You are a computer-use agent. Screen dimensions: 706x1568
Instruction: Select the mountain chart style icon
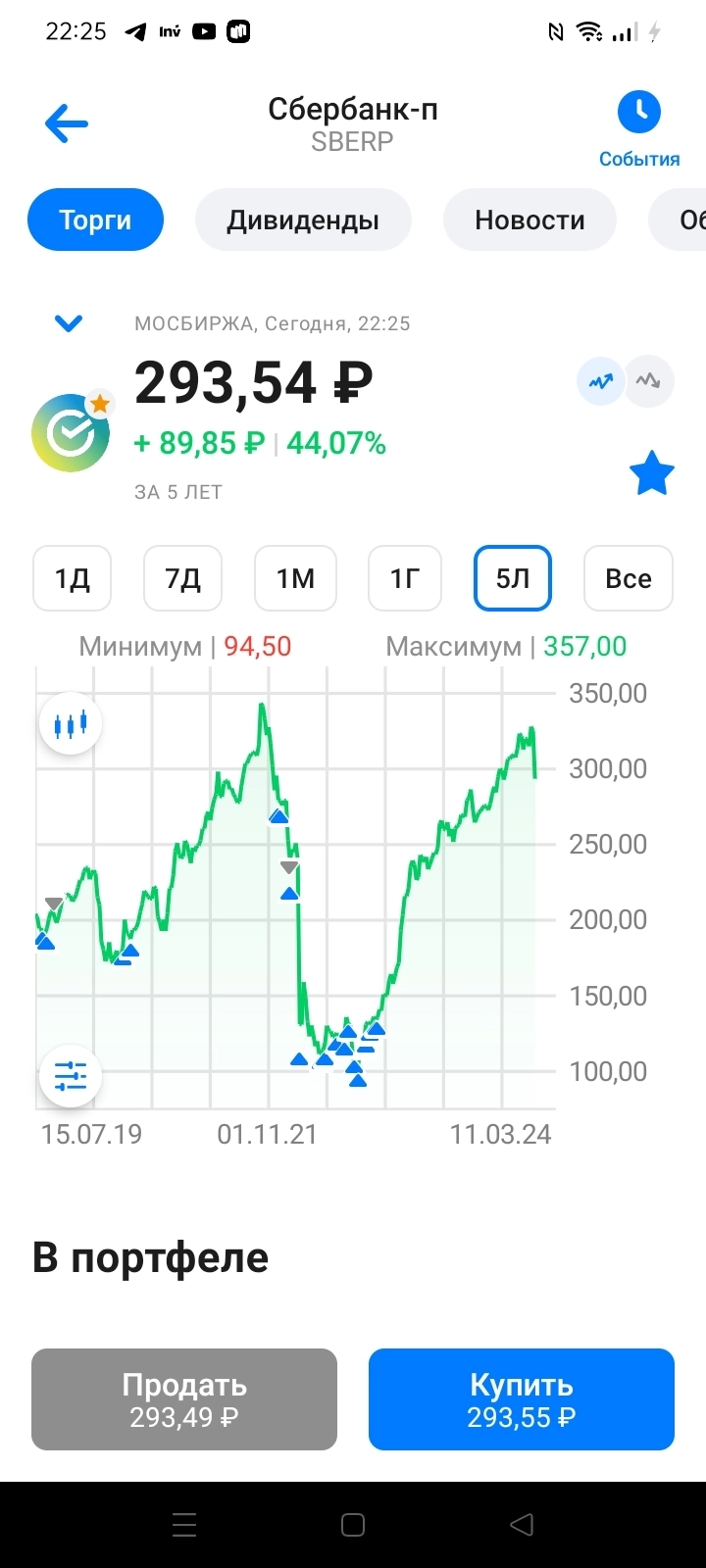tap(648, 381)
